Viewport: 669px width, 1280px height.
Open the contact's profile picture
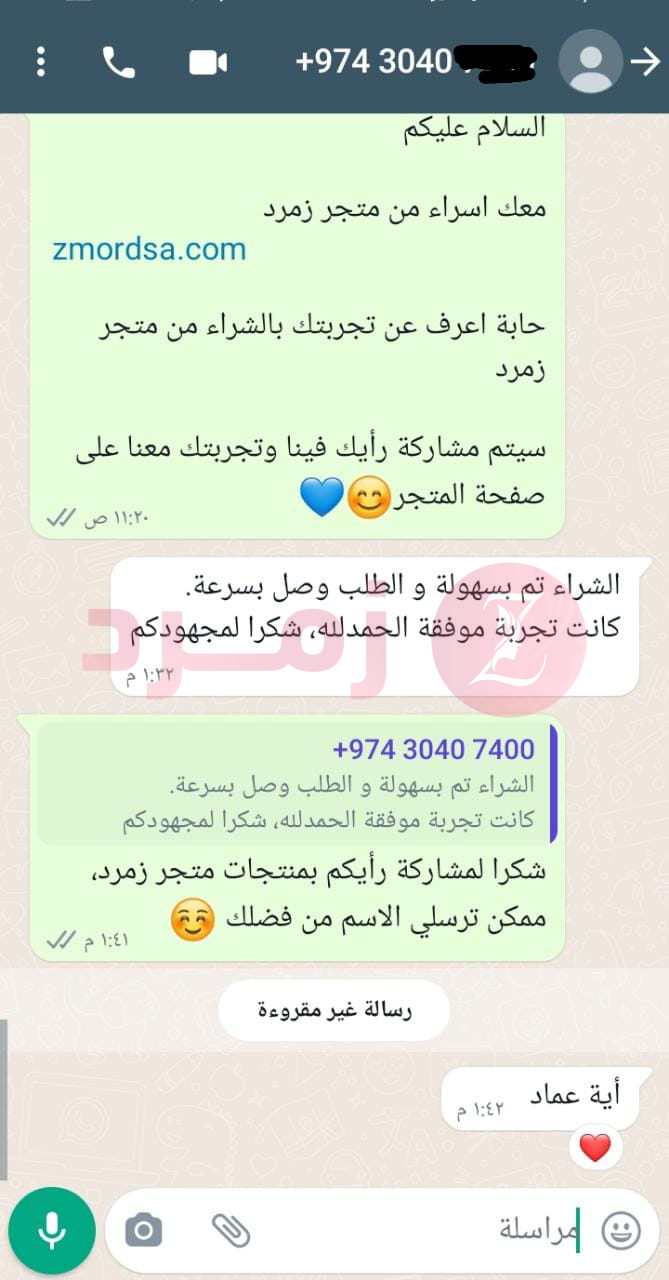coord(591,62)
